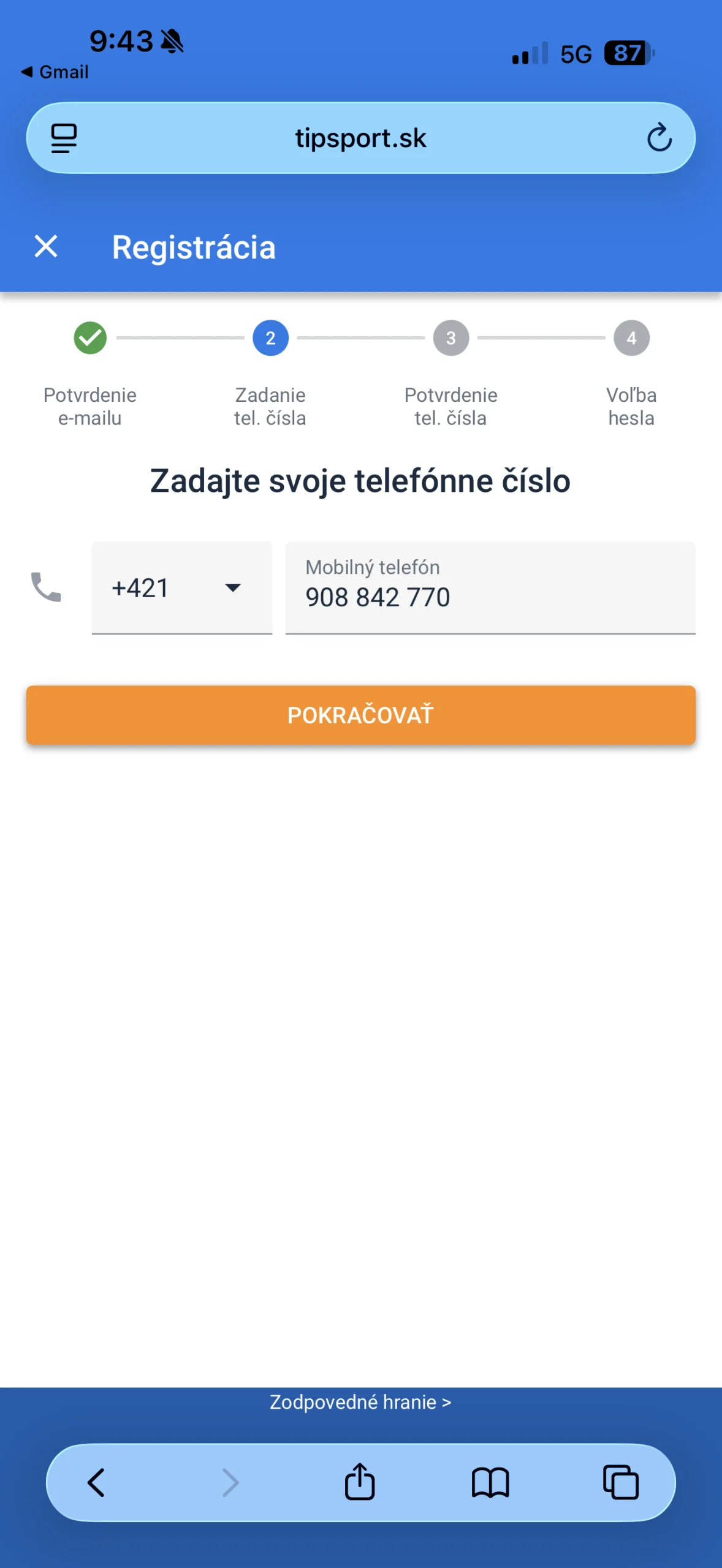Open the Zodpovedné hranie link

point(360,1402)
